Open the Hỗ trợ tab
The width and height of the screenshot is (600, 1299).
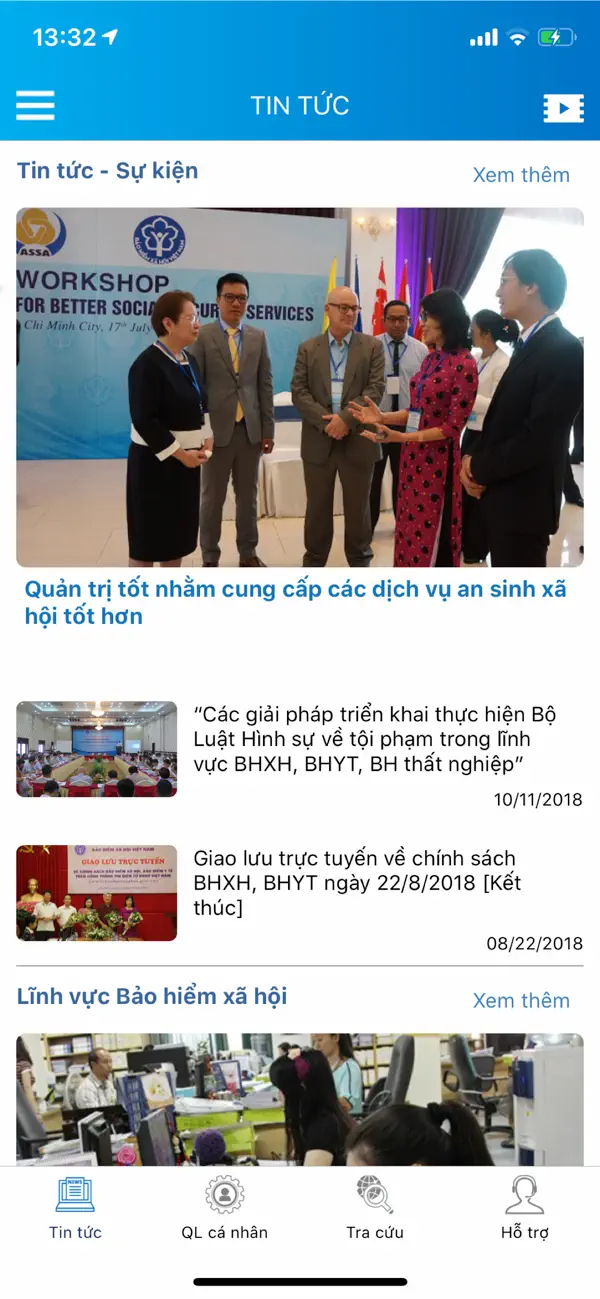[x=525, y=1207]
